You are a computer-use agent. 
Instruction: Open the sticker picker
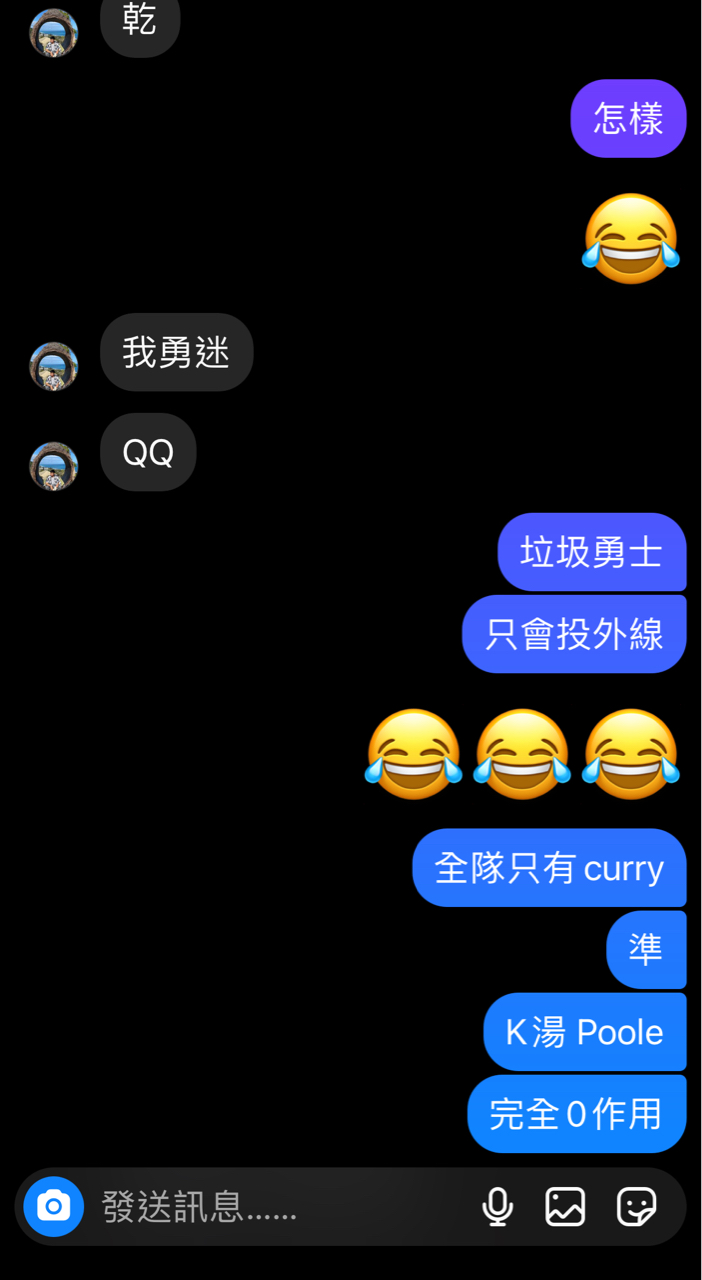point(636,1207)
